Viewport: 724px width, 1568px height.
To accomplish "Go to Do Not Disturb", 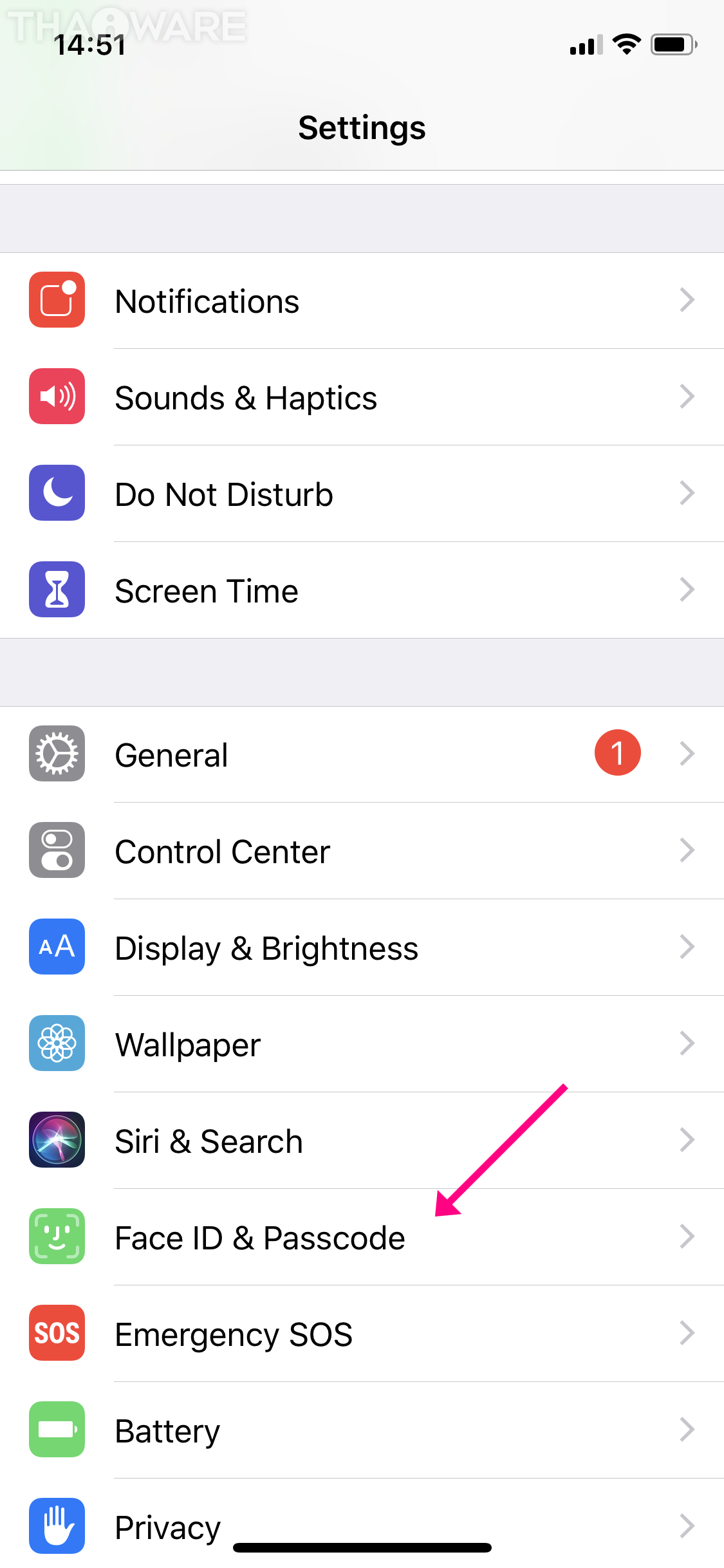I will tap(360, 494).
